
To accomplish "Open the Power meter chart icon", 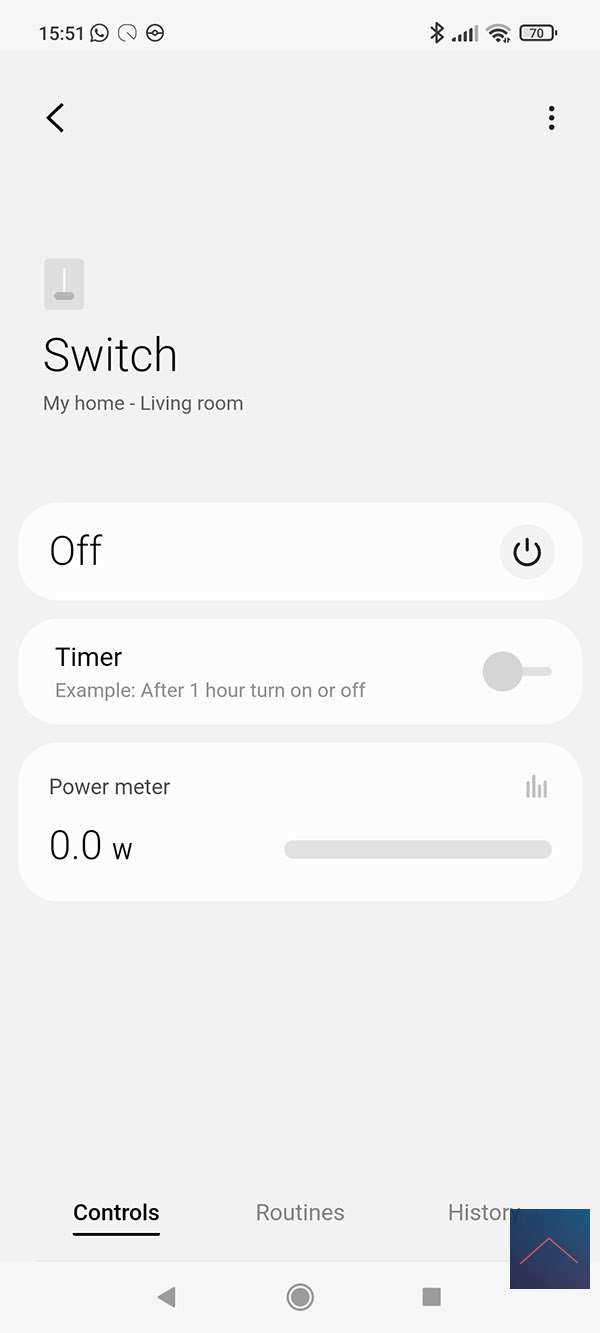I will coord(537,787).
